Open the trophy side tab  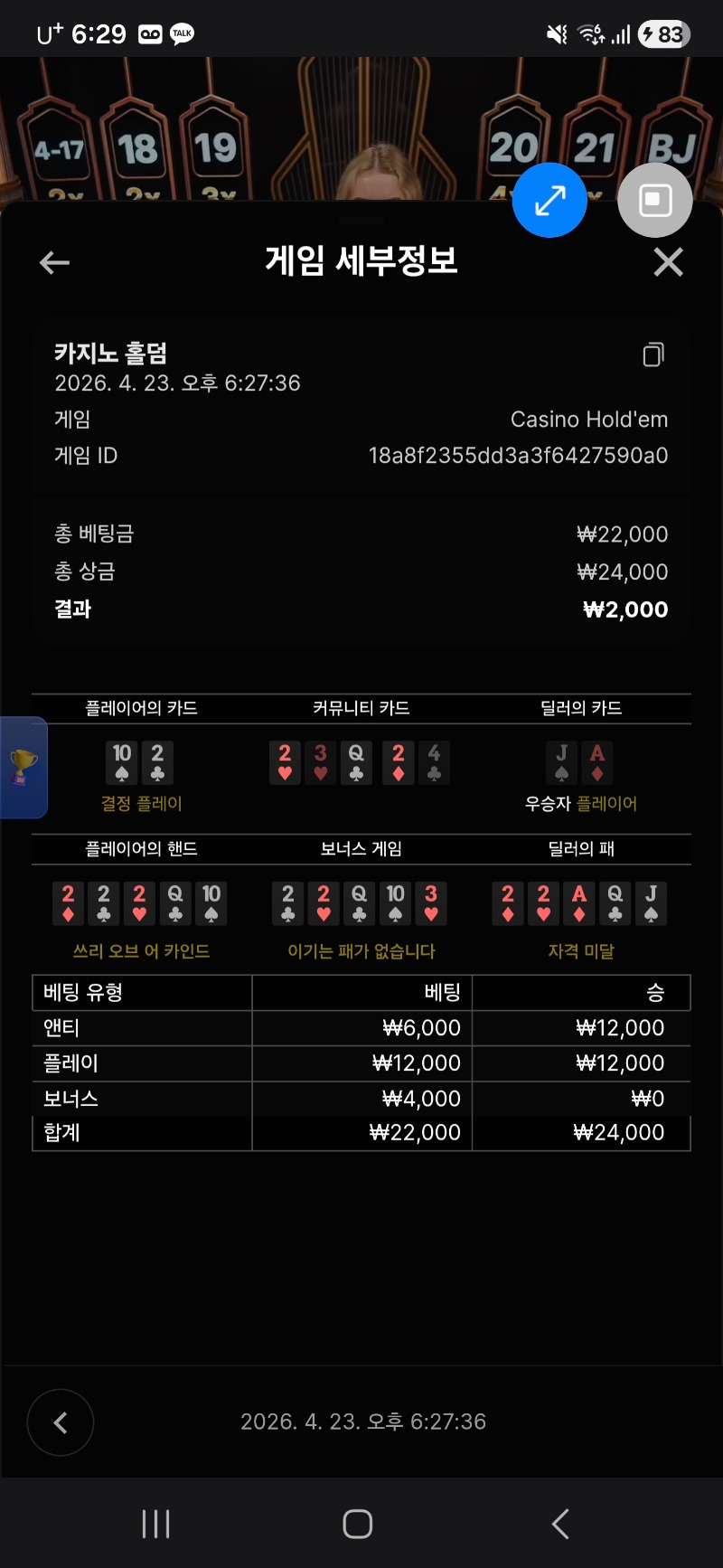(23, 767)
